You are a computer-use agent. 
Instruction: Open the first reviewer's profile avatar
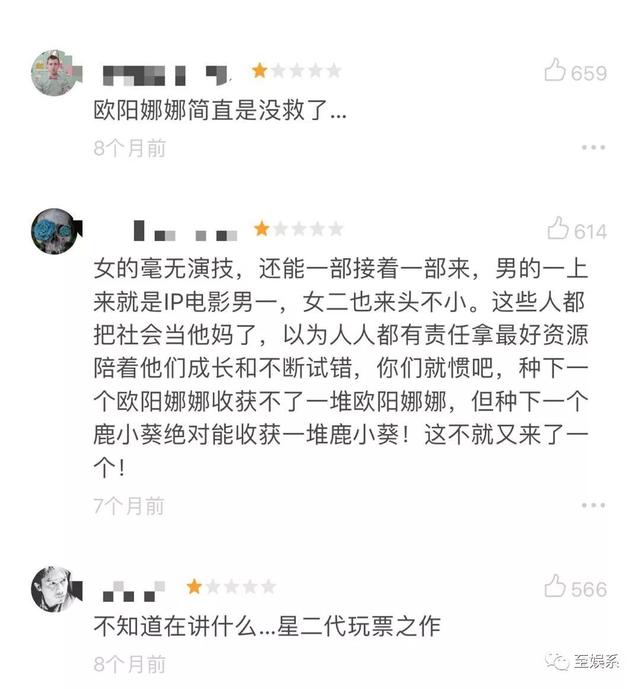[x=55, y=72]
